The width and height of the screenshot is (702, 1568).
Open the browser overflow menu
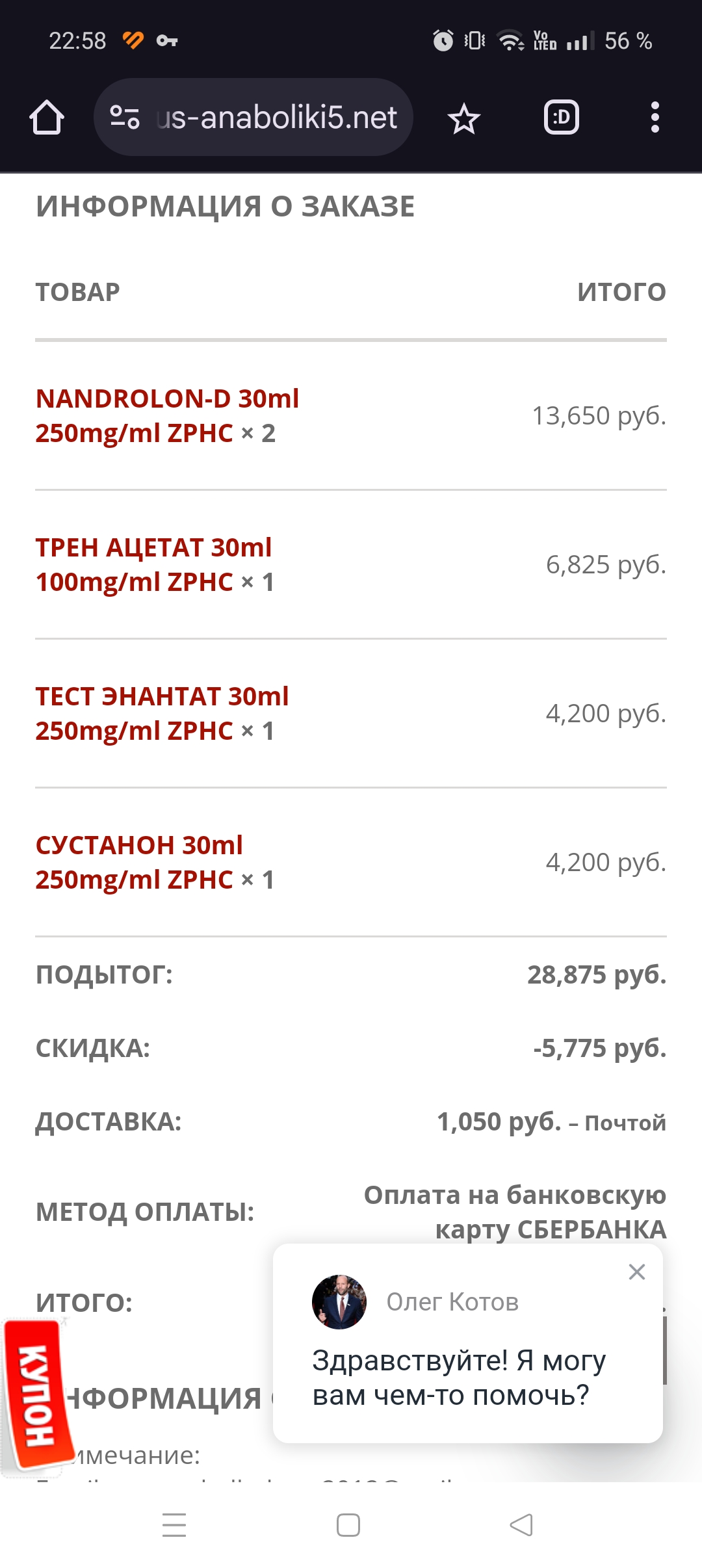[x=655, y=118]
